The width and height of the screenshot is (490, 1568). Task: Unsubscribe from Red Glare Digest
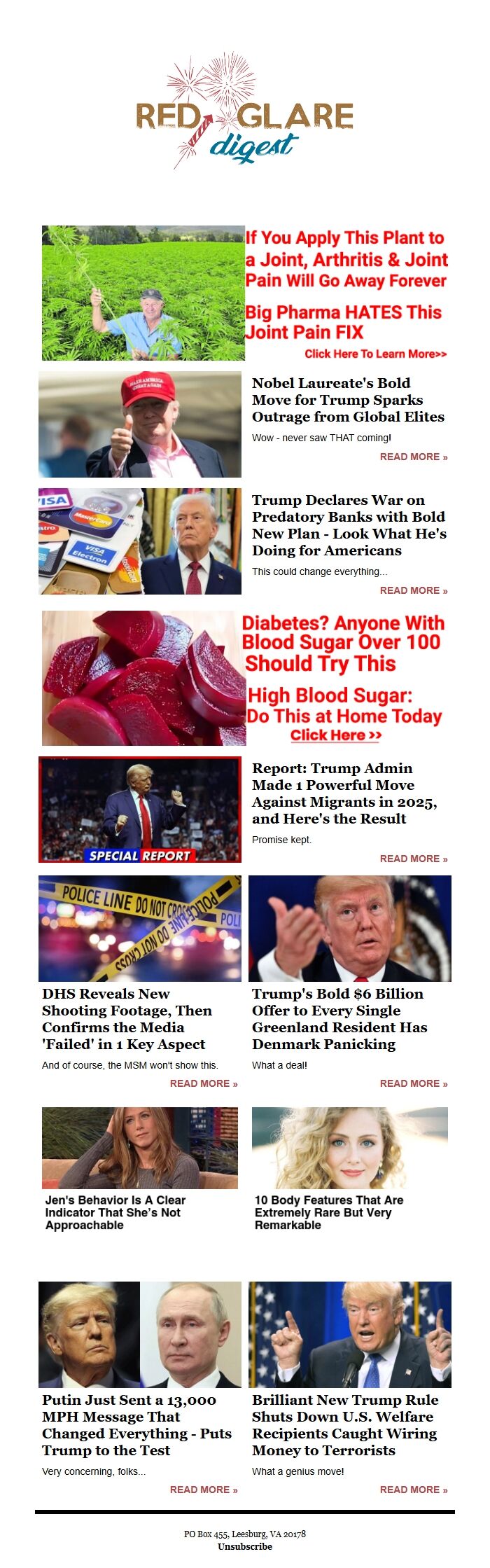(x=245, y=1546)
